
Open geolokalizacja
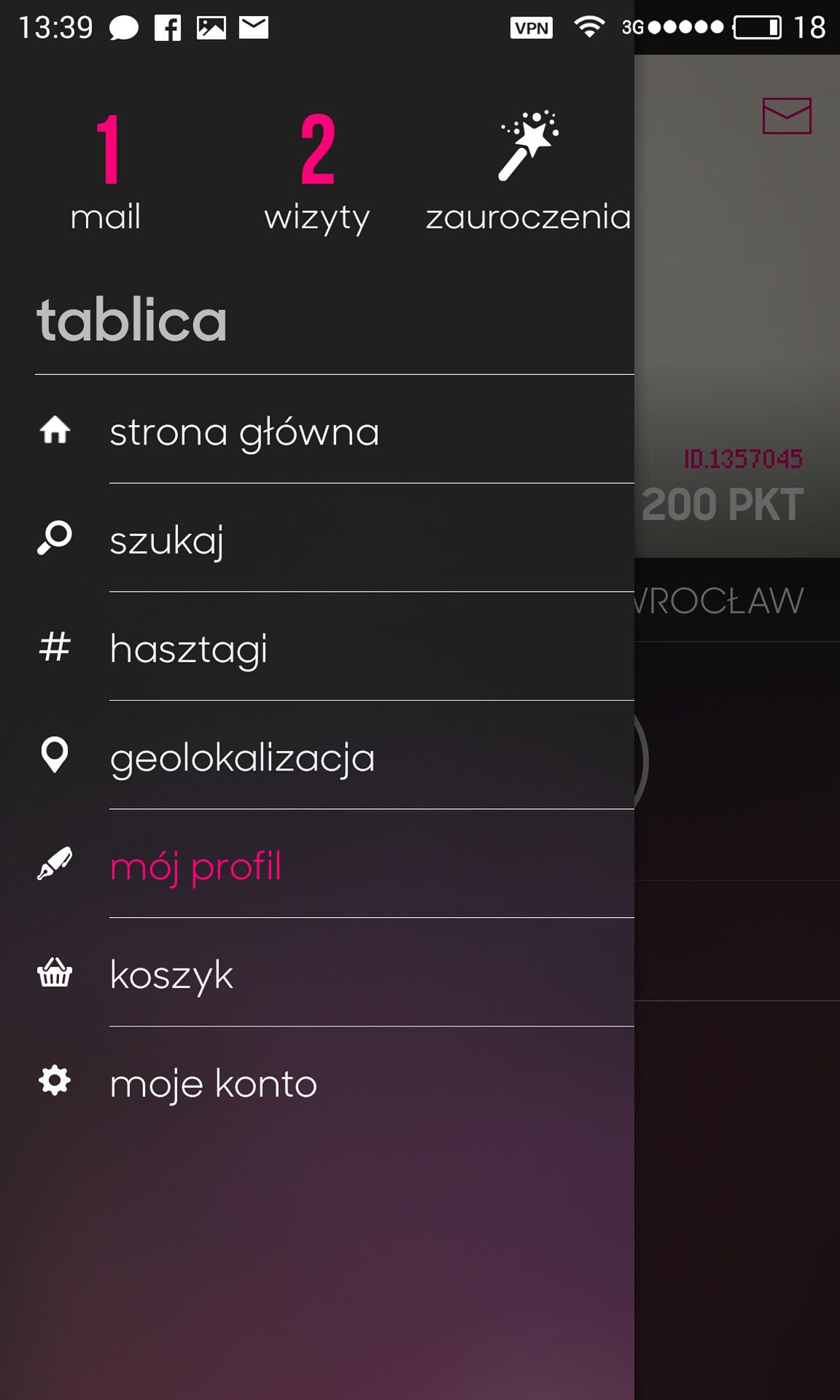tap(335, 755)
